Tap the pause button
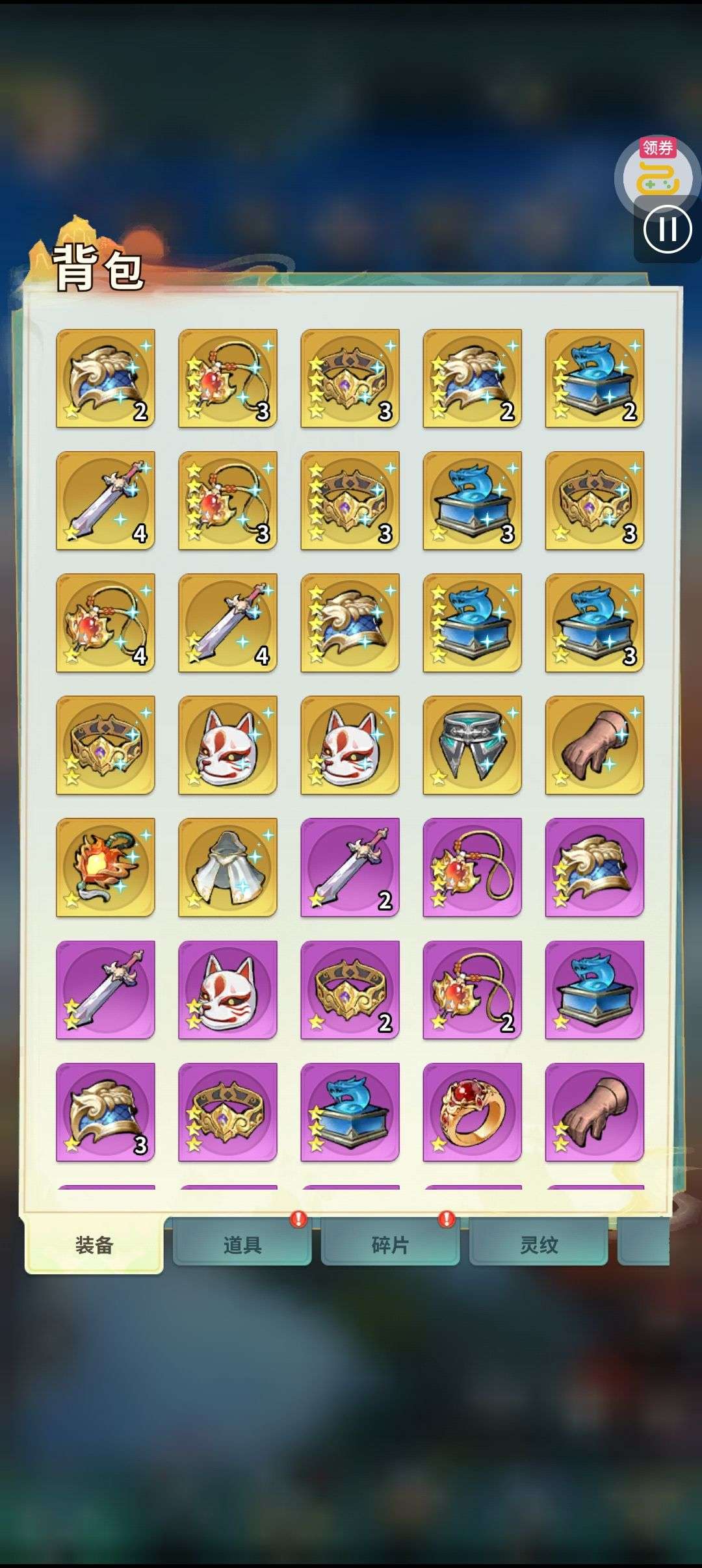 (667, 229)
